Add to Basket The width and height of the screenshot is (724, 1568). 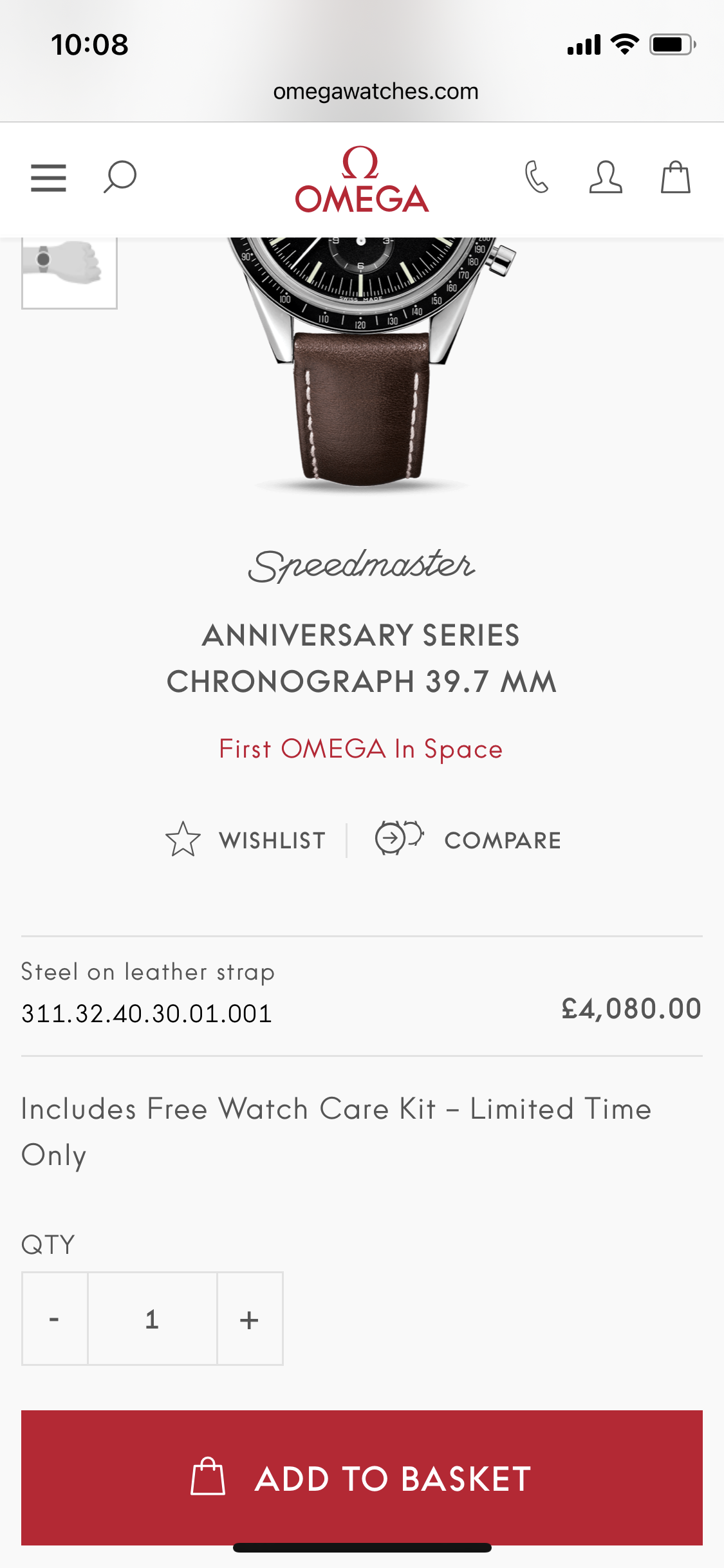click(362, 1477)
